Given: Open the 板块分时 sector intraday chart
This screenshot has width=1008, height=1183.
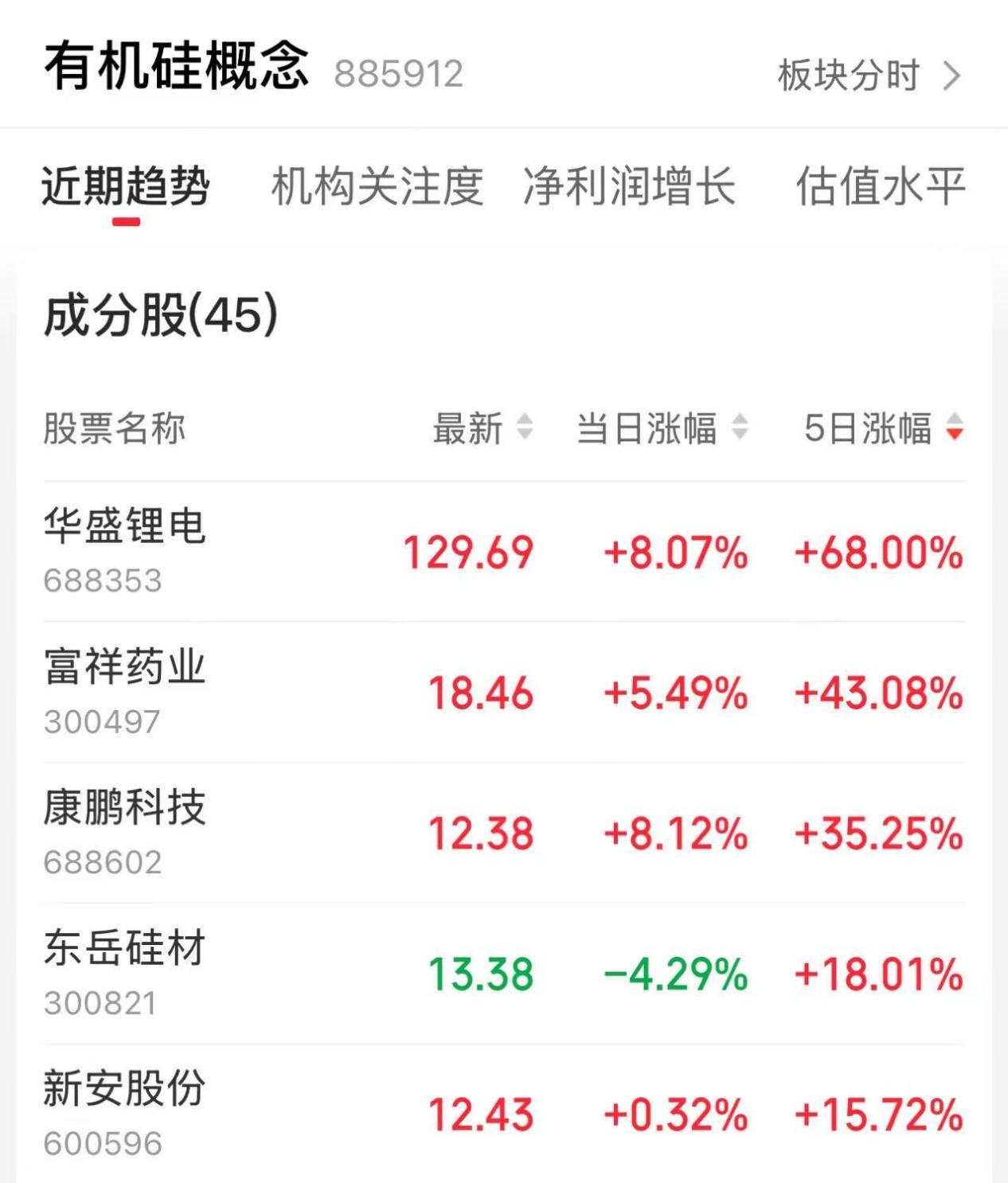Looking at the screenshot, I should coord(846,76).
